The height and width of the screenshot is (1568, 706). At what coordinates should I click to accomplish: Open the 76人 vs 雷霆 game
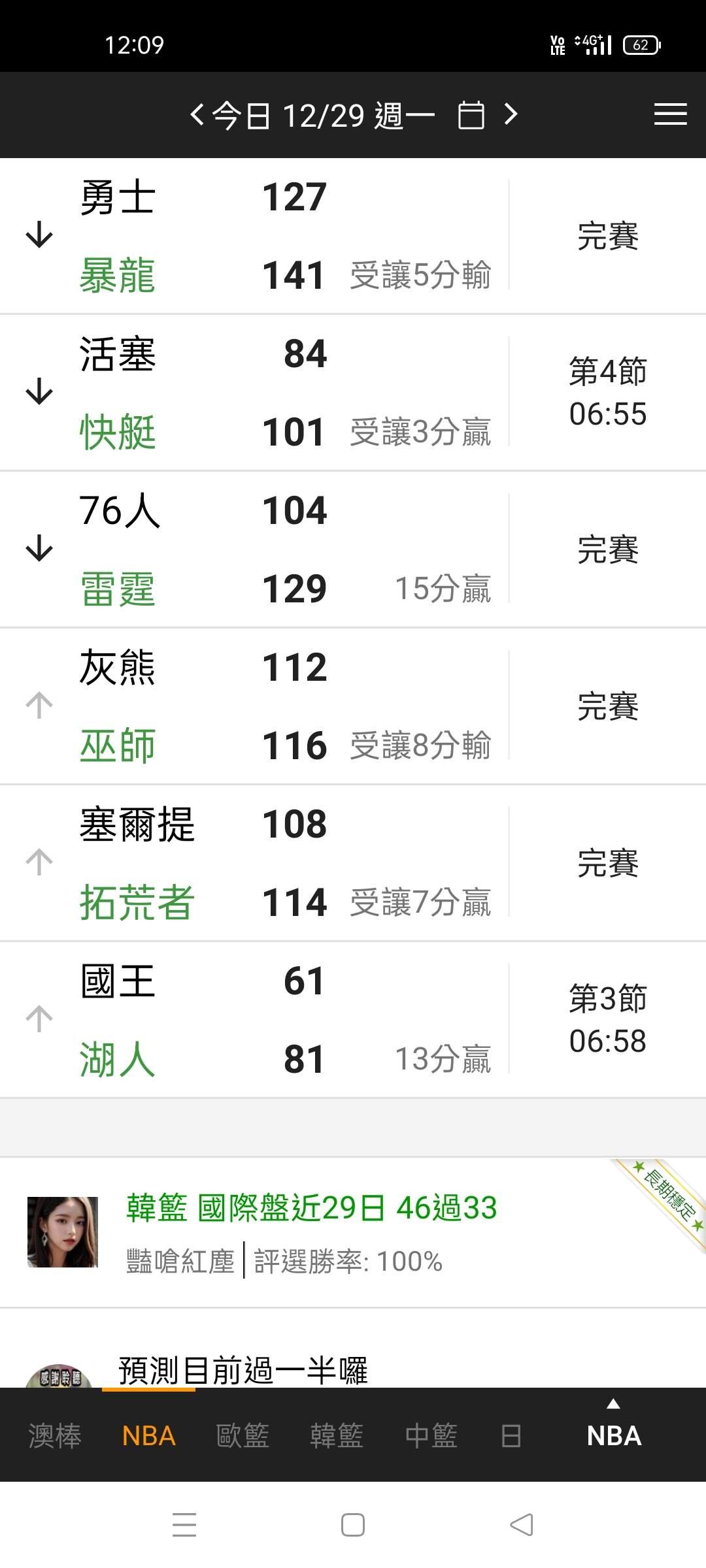click(353, 549)
